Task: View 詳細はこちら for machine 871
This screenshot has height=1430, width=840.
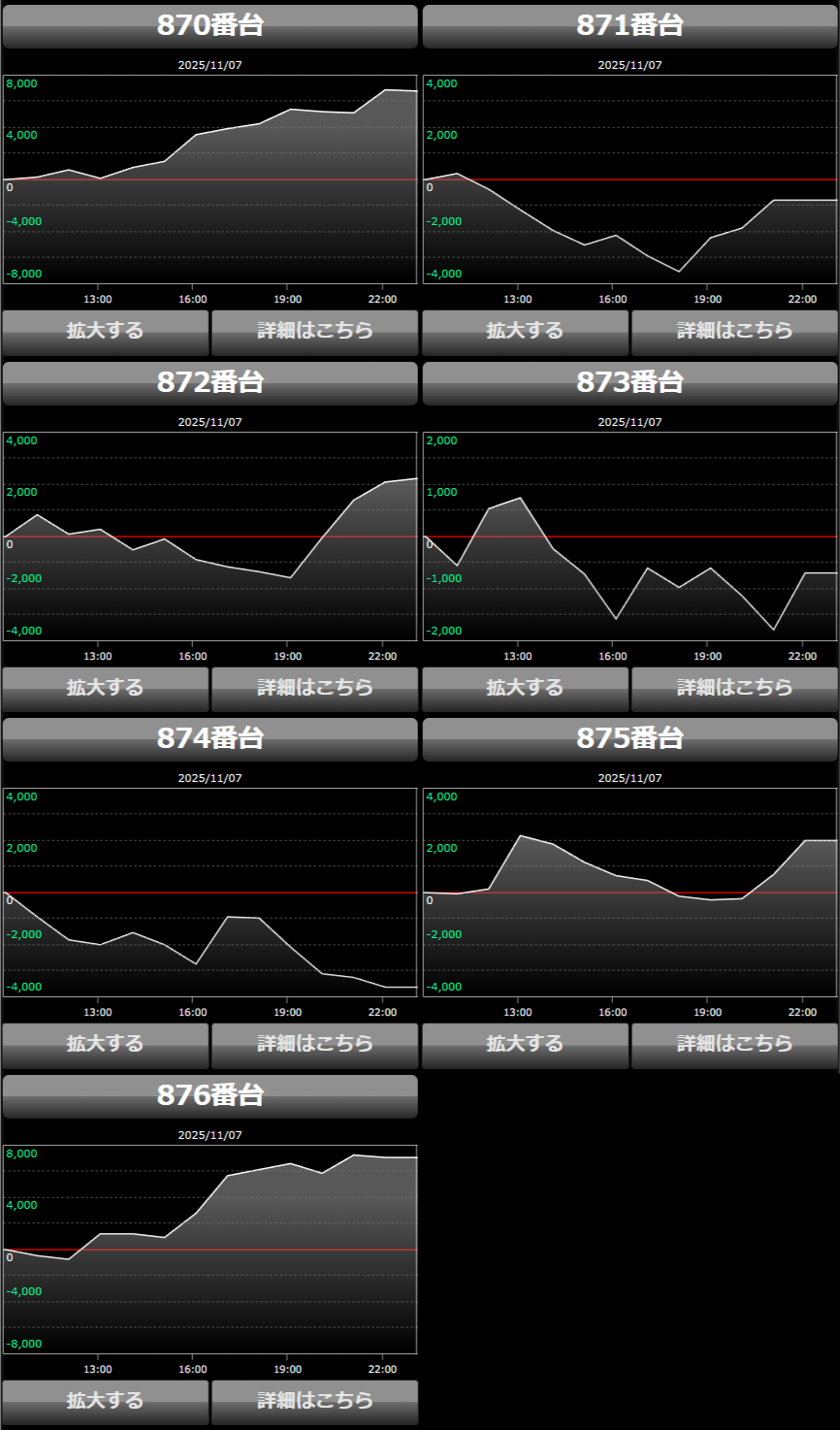Action: pyautogui.click(x=734, y=331)
